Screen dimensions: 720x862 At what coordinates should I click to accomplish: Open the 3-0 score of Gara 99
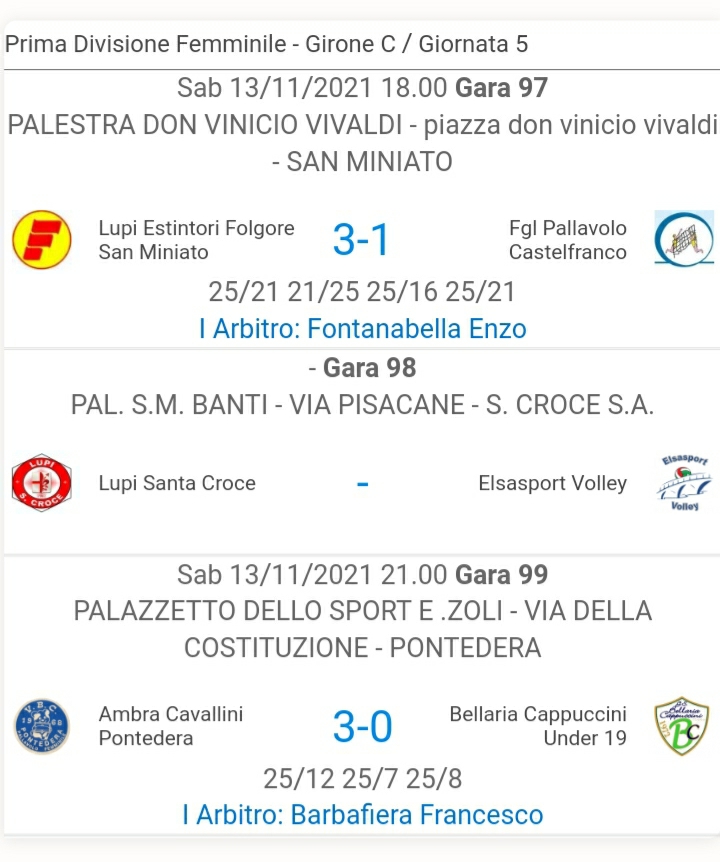(362, 727)
